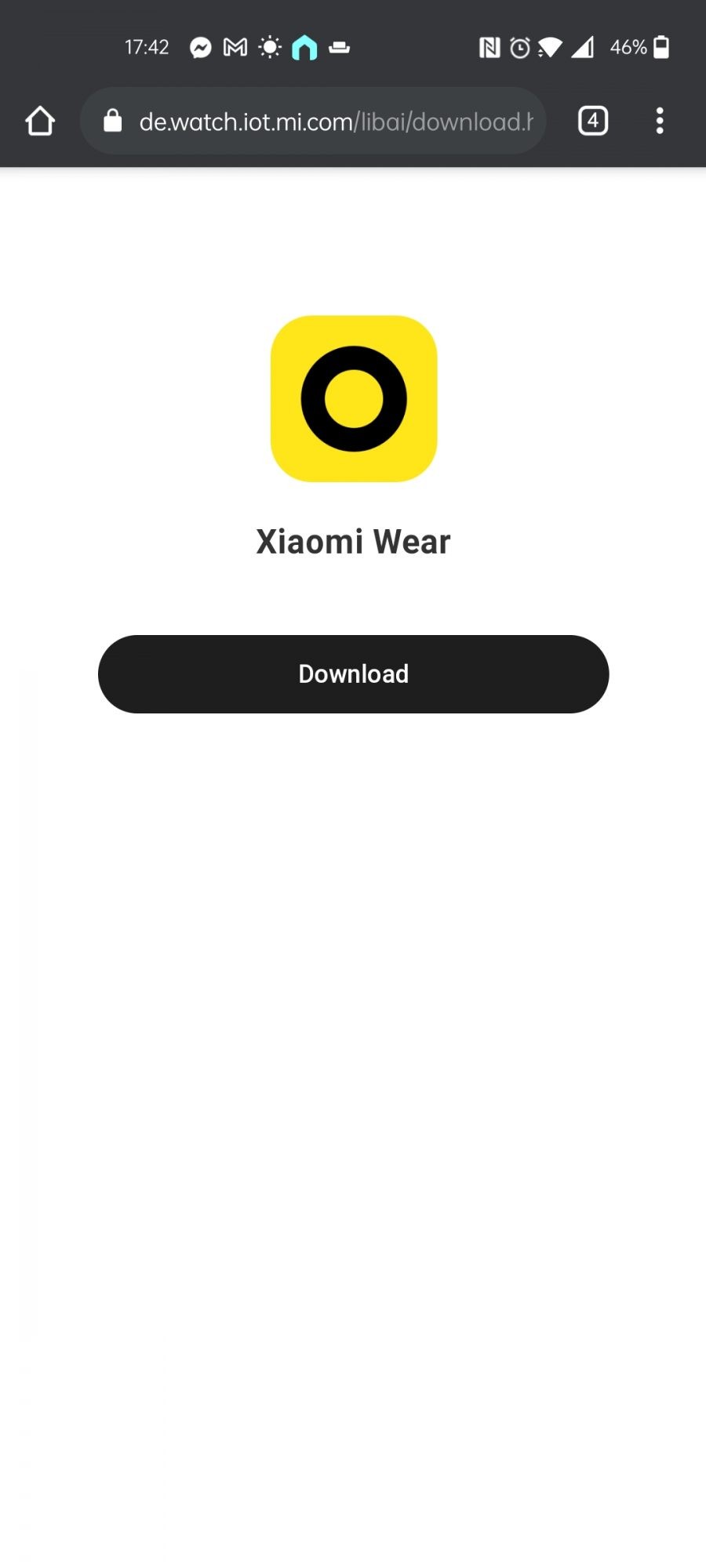Screen dimensions: 706x1568
Task: Open the browser overflow menu
Action: (x=660, y=121)
